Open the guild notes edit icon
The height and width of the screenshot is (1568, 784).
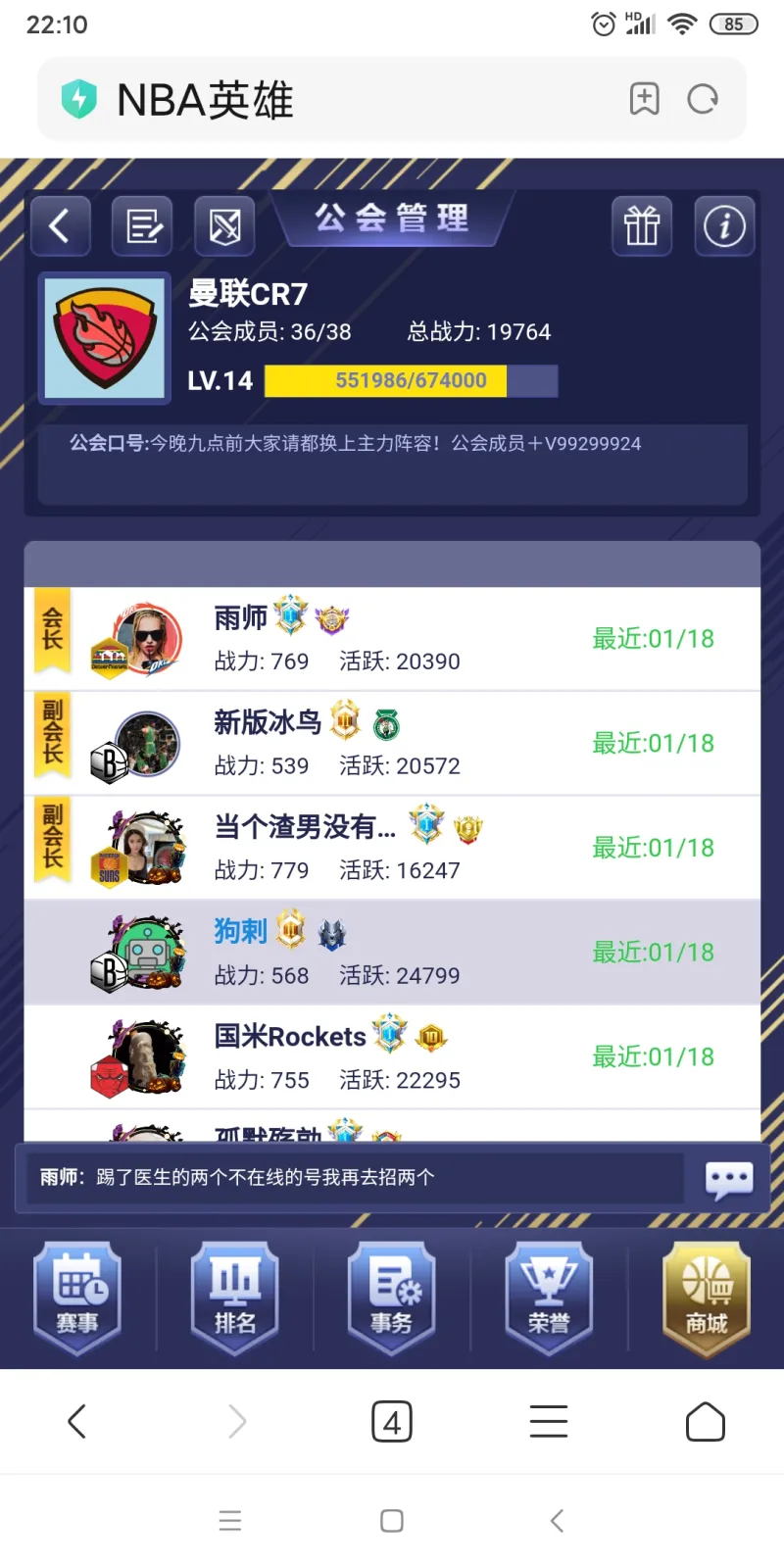(x=143, y=226)
